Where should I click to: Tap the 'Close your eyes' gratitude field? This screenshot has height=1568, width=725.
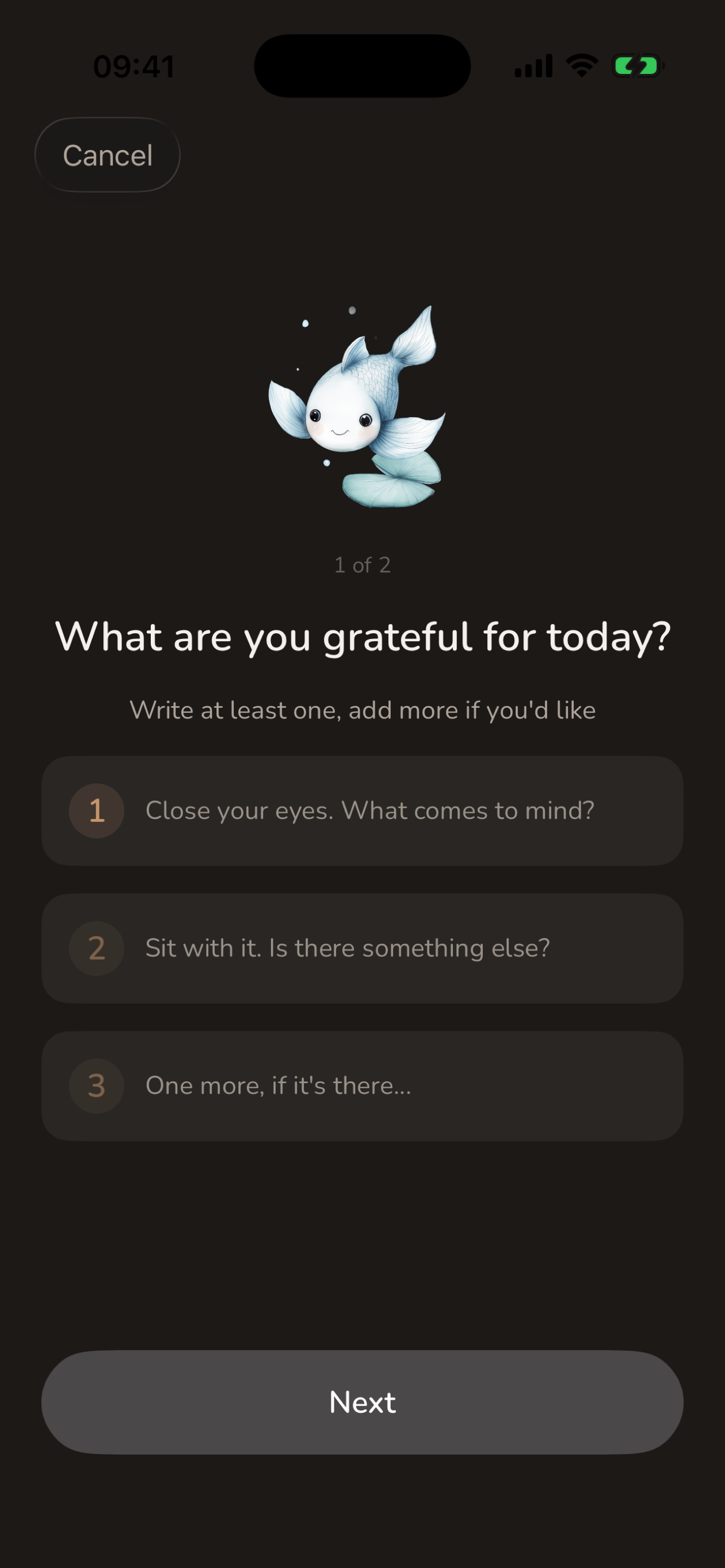362,811
